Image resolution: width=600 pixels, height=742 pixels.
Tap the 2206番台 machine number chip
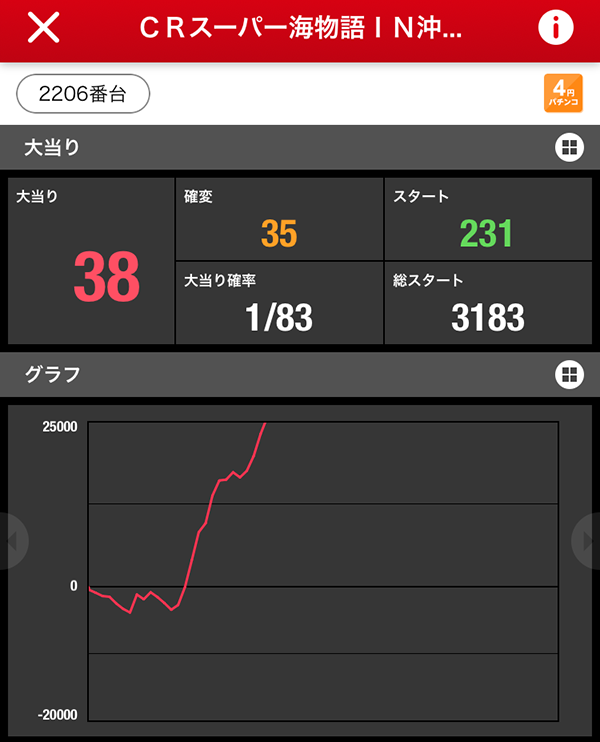point(83,95)
